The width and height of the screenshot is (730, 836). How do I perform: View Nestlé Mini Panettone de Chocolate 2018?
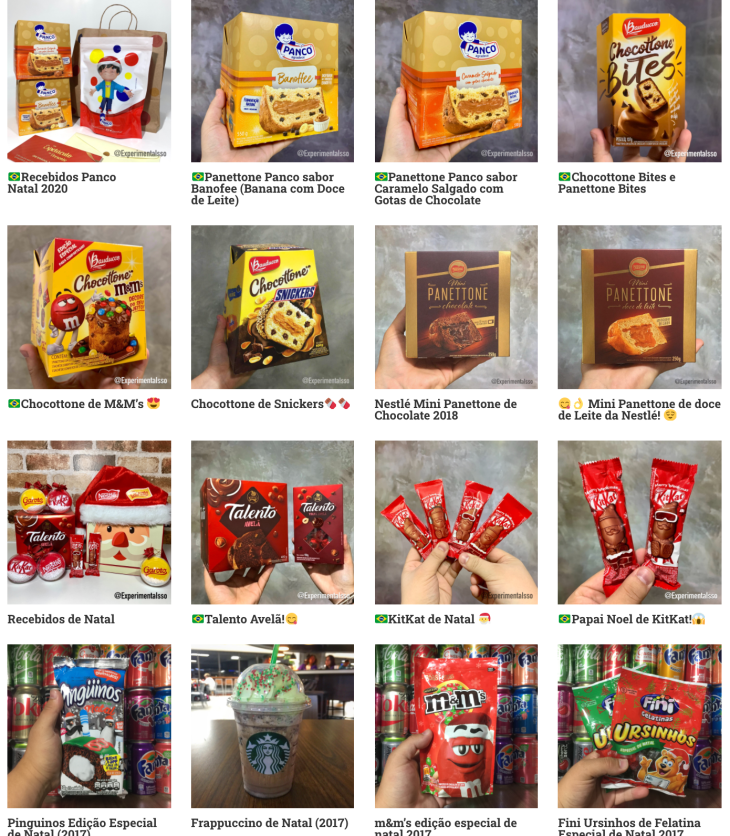pyautogui.click(x=456, y=306)
